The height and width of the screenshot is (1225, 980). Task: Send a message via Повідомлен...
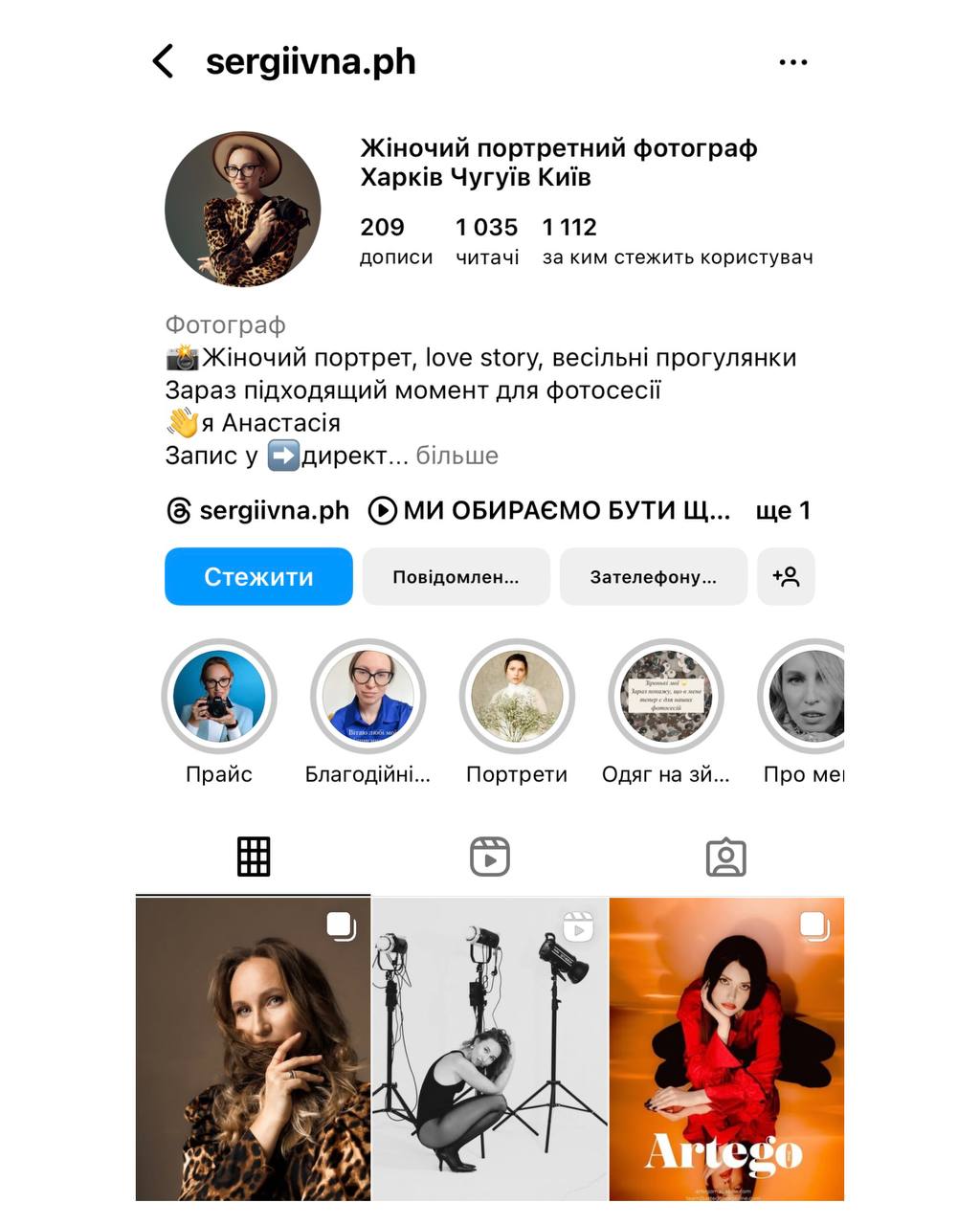[x=456, y=577]
